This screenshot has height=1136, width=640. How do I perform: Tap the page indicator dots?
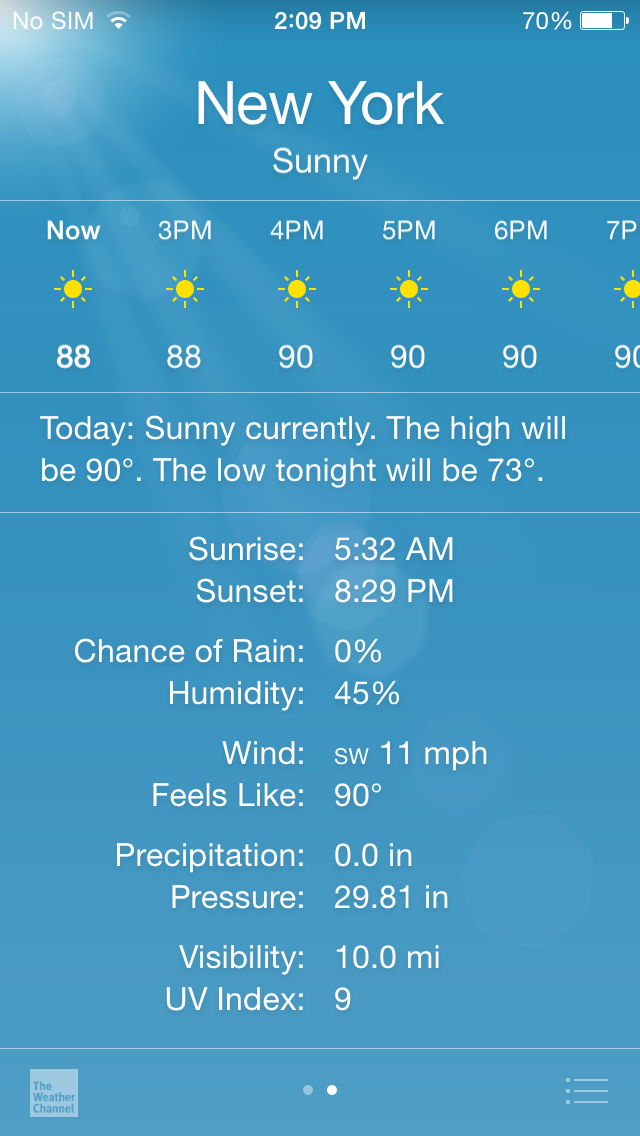coord(320,1090)
